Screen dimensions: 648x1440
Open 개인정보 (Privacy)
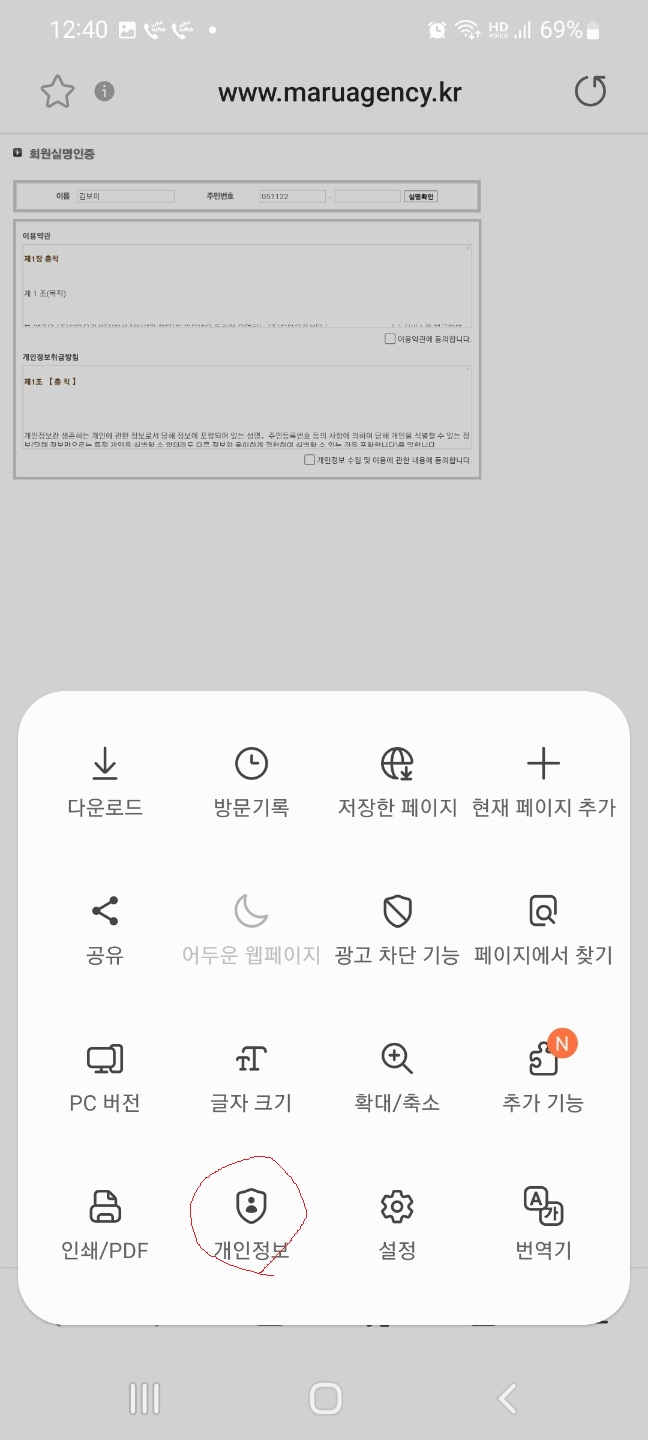(x=251, y=1224)
